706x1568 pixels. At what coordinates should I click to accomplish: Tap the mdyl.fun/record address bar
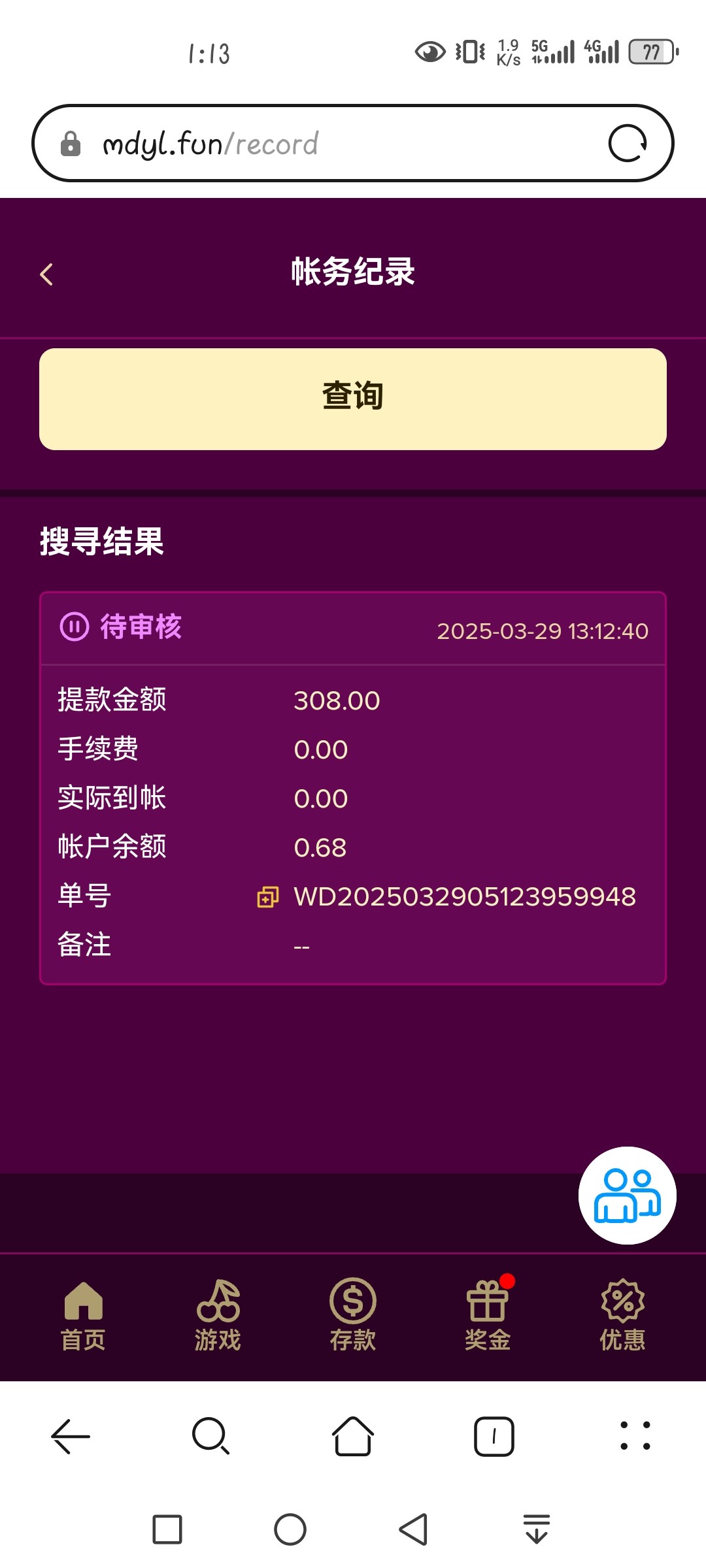tap(327, 143)
